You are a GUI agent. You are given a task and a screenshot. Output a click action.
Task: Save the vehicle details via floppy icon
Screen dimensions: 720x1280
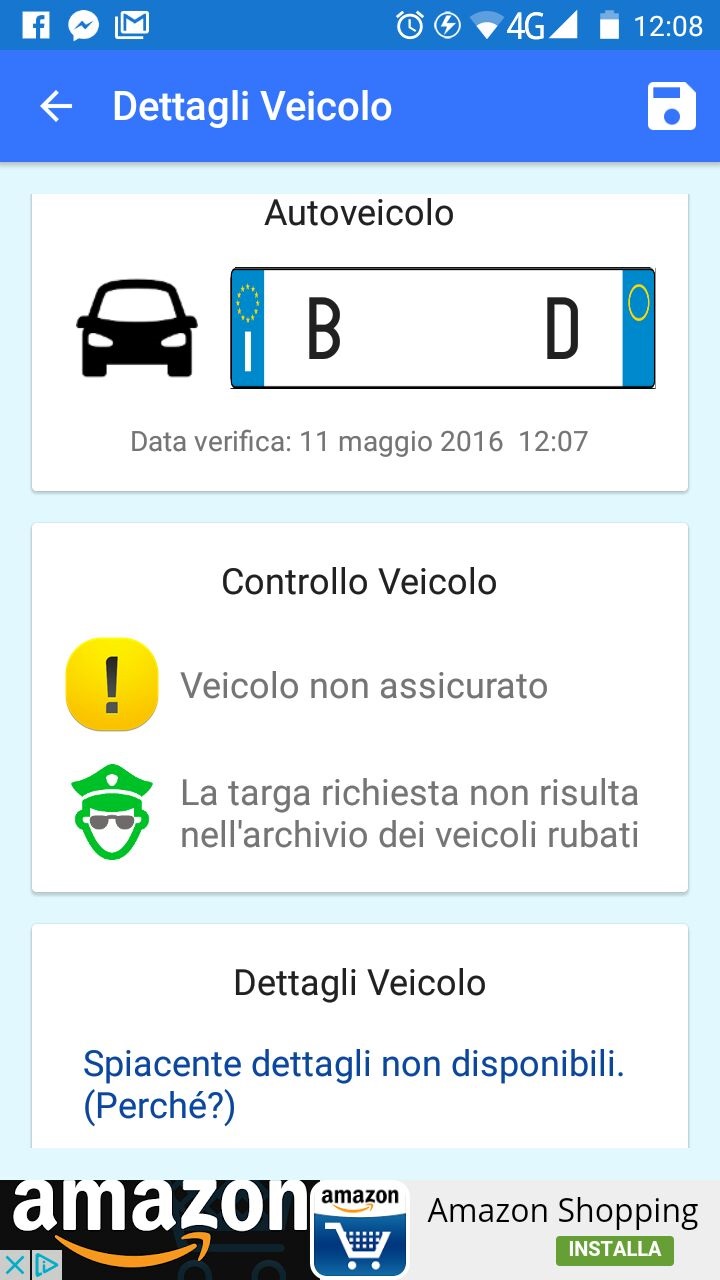(x=671, y=107)
